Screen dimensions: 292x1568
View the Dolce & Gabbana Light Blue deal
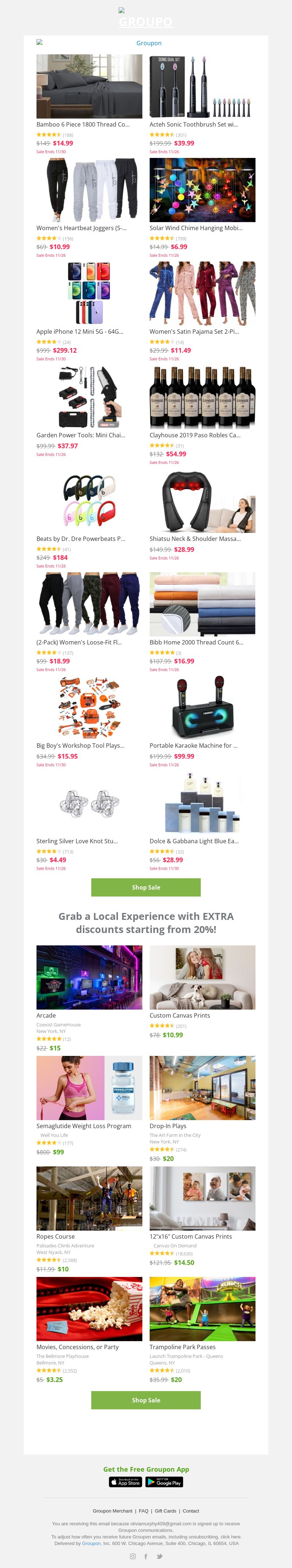point(202,803)
